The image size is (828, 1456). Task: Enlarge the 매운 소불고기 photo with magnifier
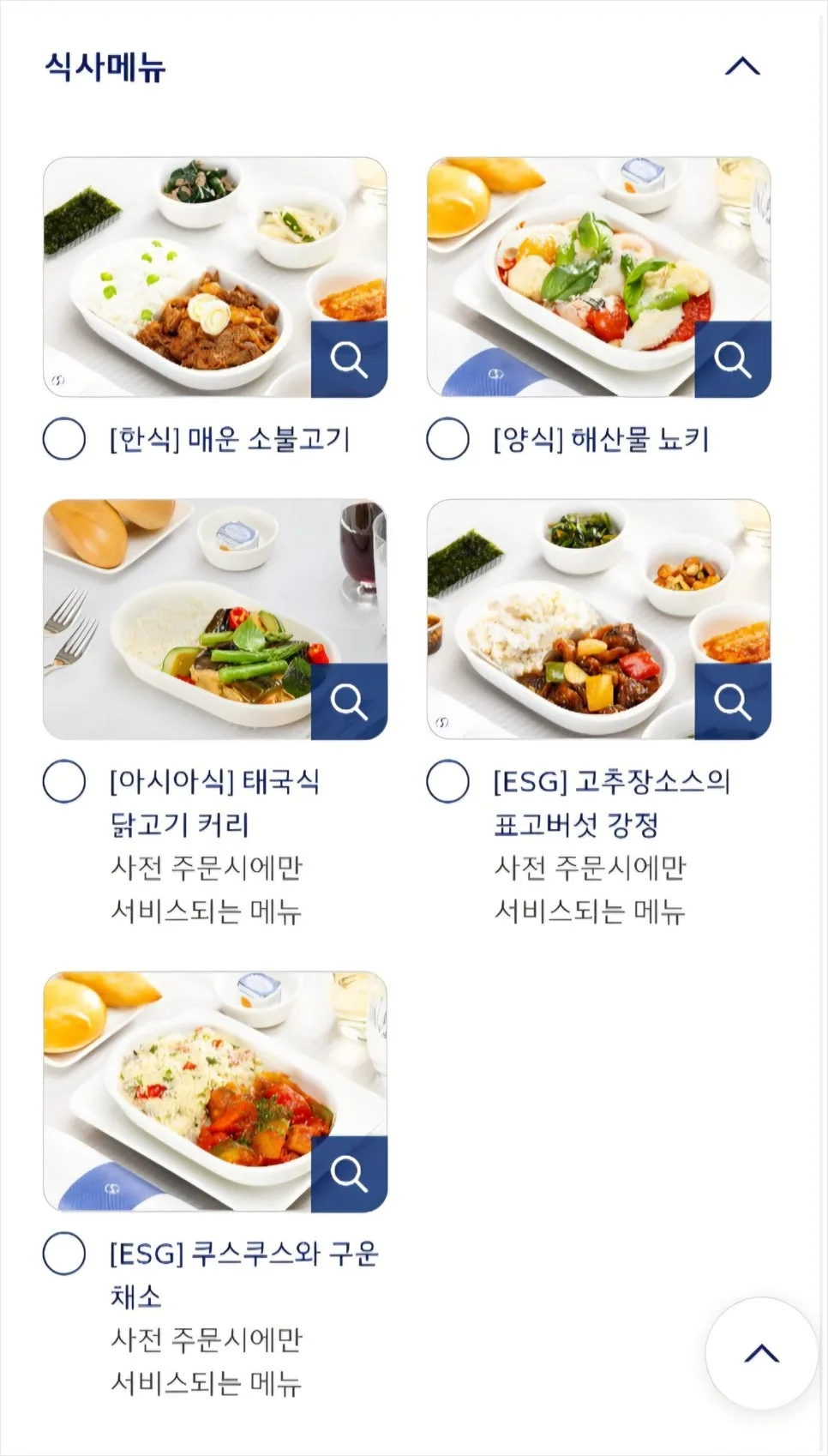click(349, 359)
